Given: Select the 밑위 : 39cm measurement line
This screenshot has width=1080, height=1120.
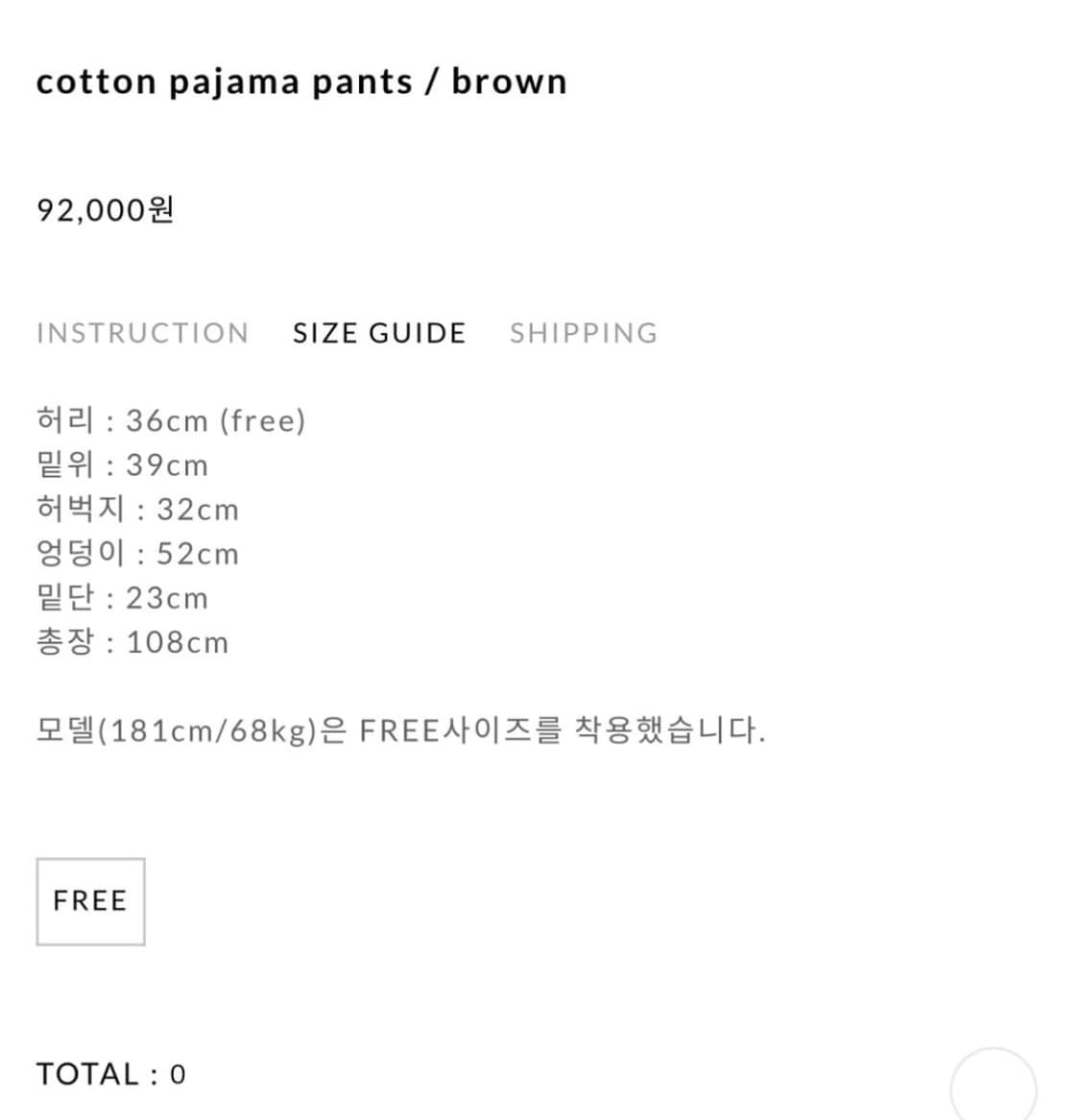Looking at the screenshot, I should tap(123, 465).
